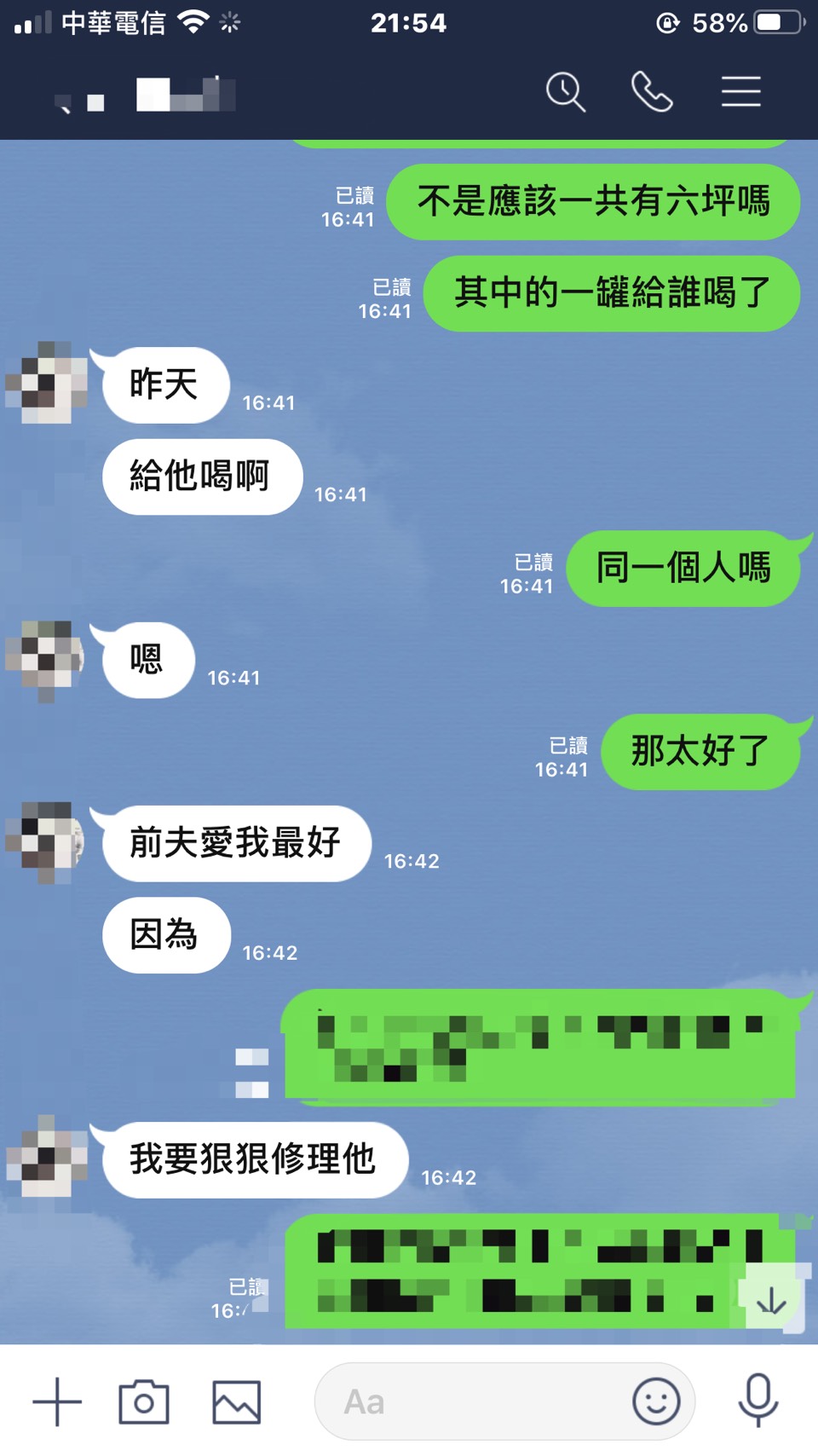Screen dimensions: 818x1456
Task: Open the chat hamburger menu
Action: point(740,92)
